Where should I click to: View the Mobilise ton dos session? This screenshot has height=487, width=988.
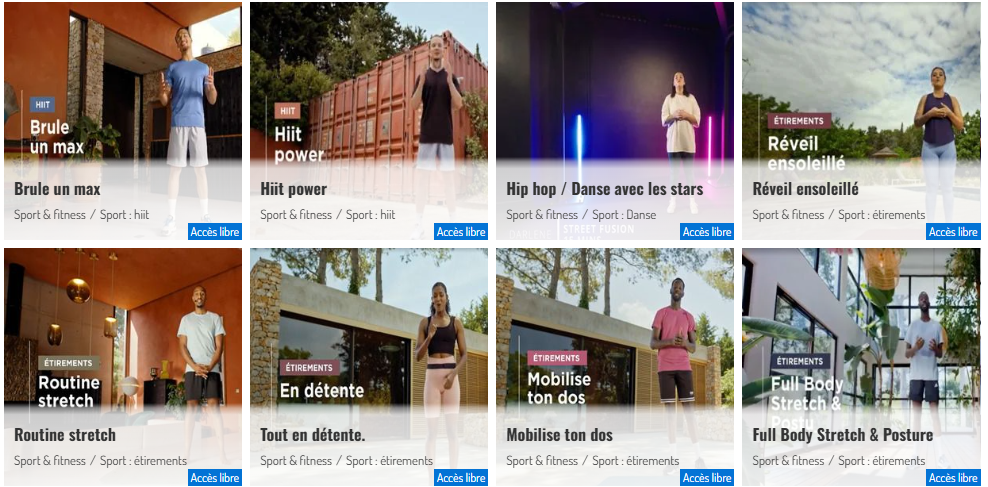tap(614, 366)
